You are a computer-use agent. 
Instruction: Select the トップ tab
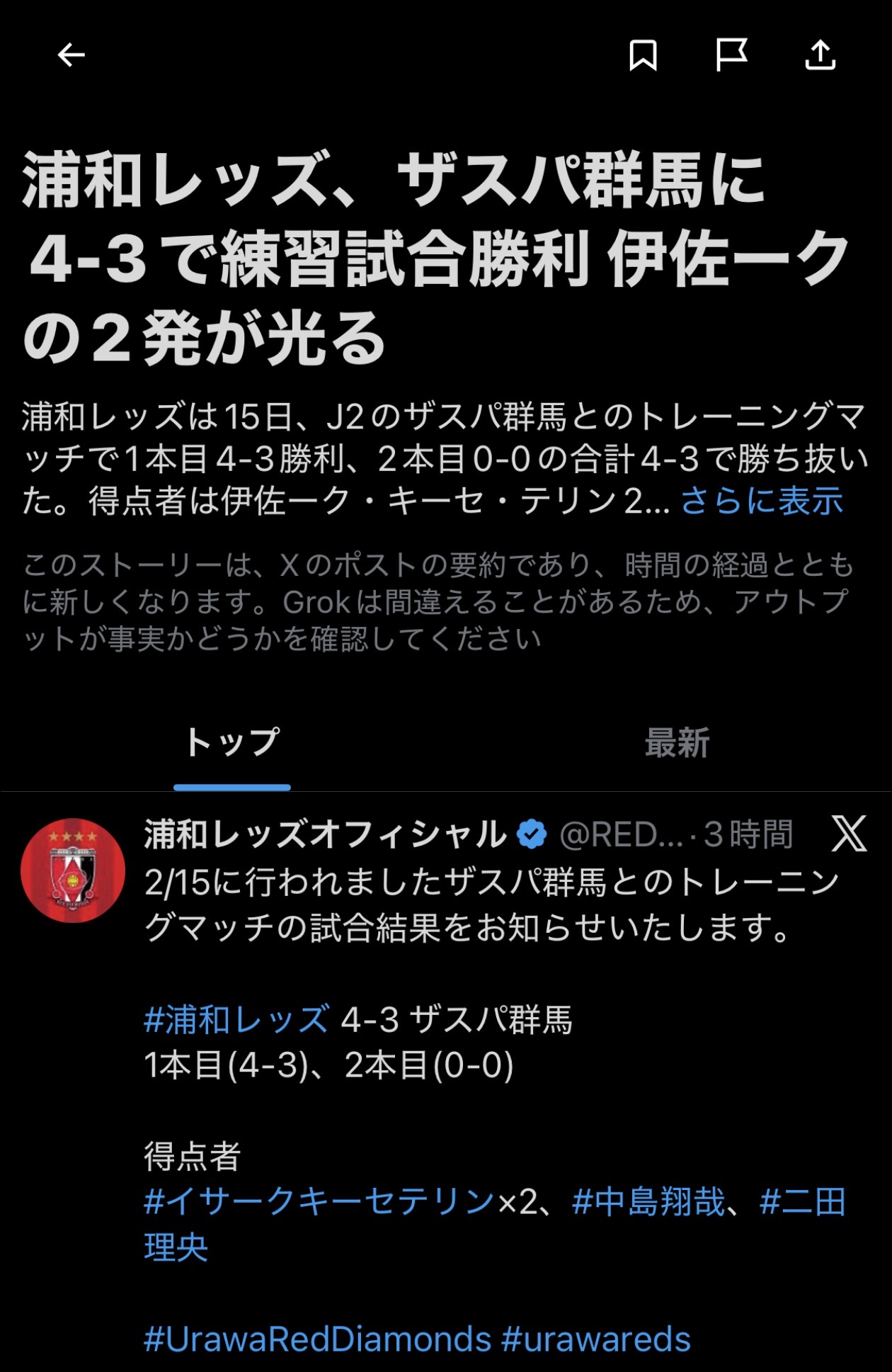[232, 743]
